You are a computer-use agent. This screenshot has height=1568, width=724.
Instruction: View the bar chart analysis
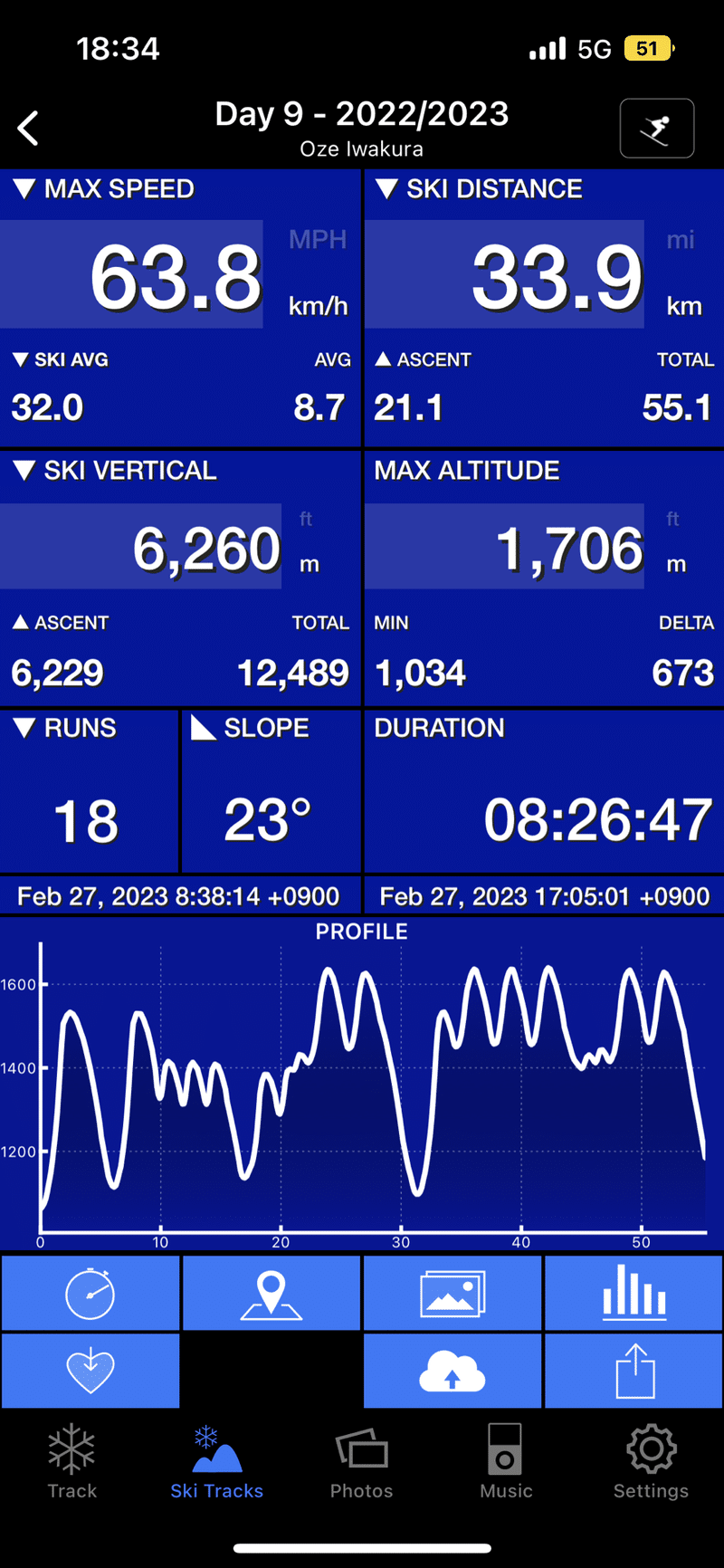click(633, 1294)
